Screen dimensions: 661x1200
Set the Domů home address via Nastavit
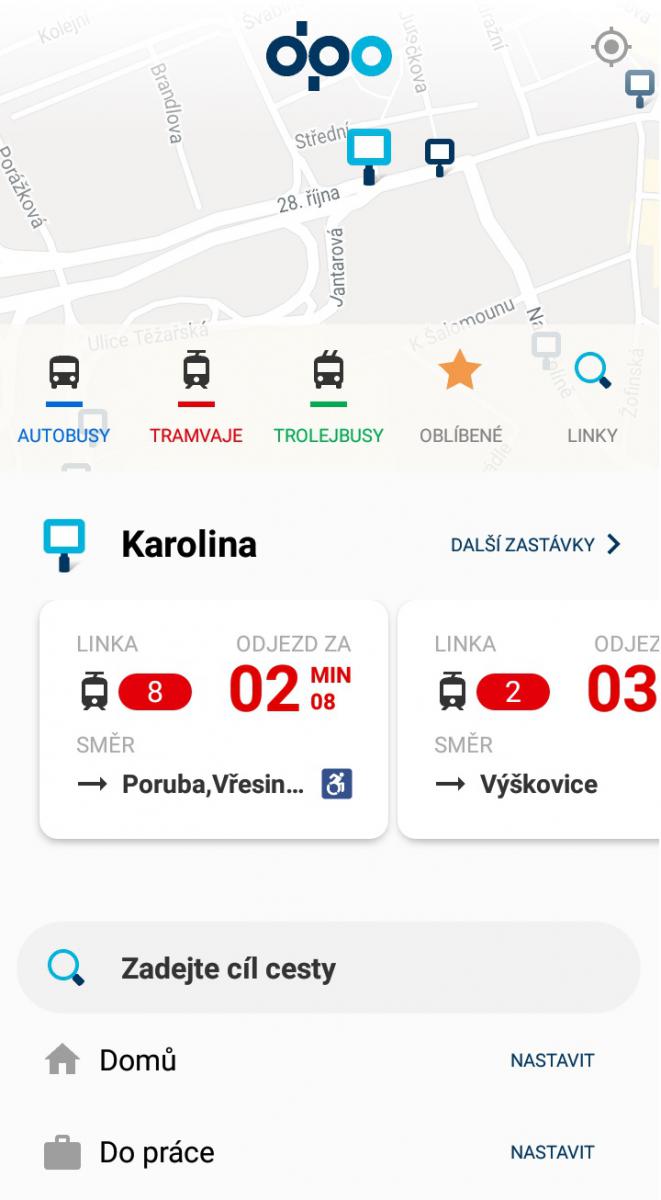(x=552, y=1060)
